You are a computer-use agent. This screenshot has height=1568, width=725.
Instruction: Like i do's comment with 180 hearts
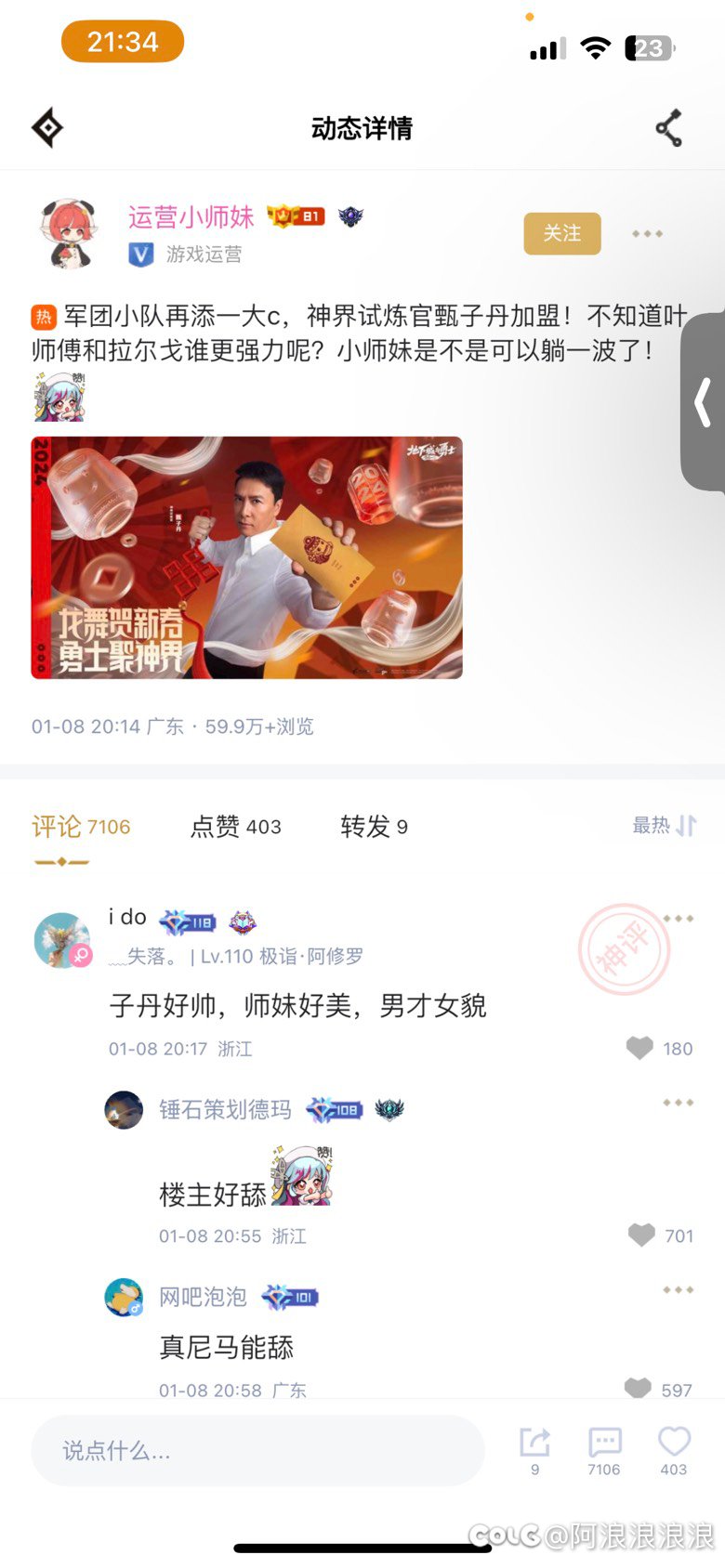click(639, 1047)
